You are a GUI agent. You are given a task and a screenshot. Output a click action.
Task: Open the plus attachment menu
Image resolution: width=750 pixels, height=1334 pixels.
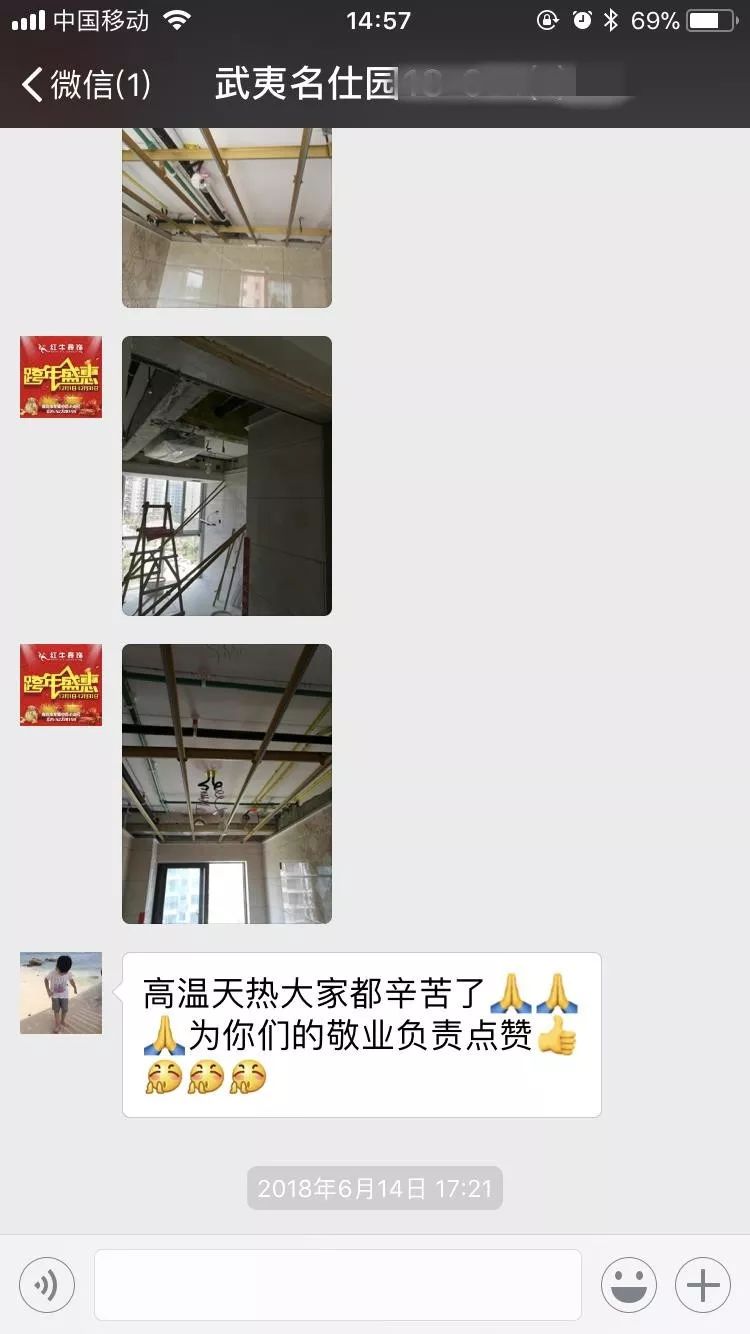[x=703, y=1285]
